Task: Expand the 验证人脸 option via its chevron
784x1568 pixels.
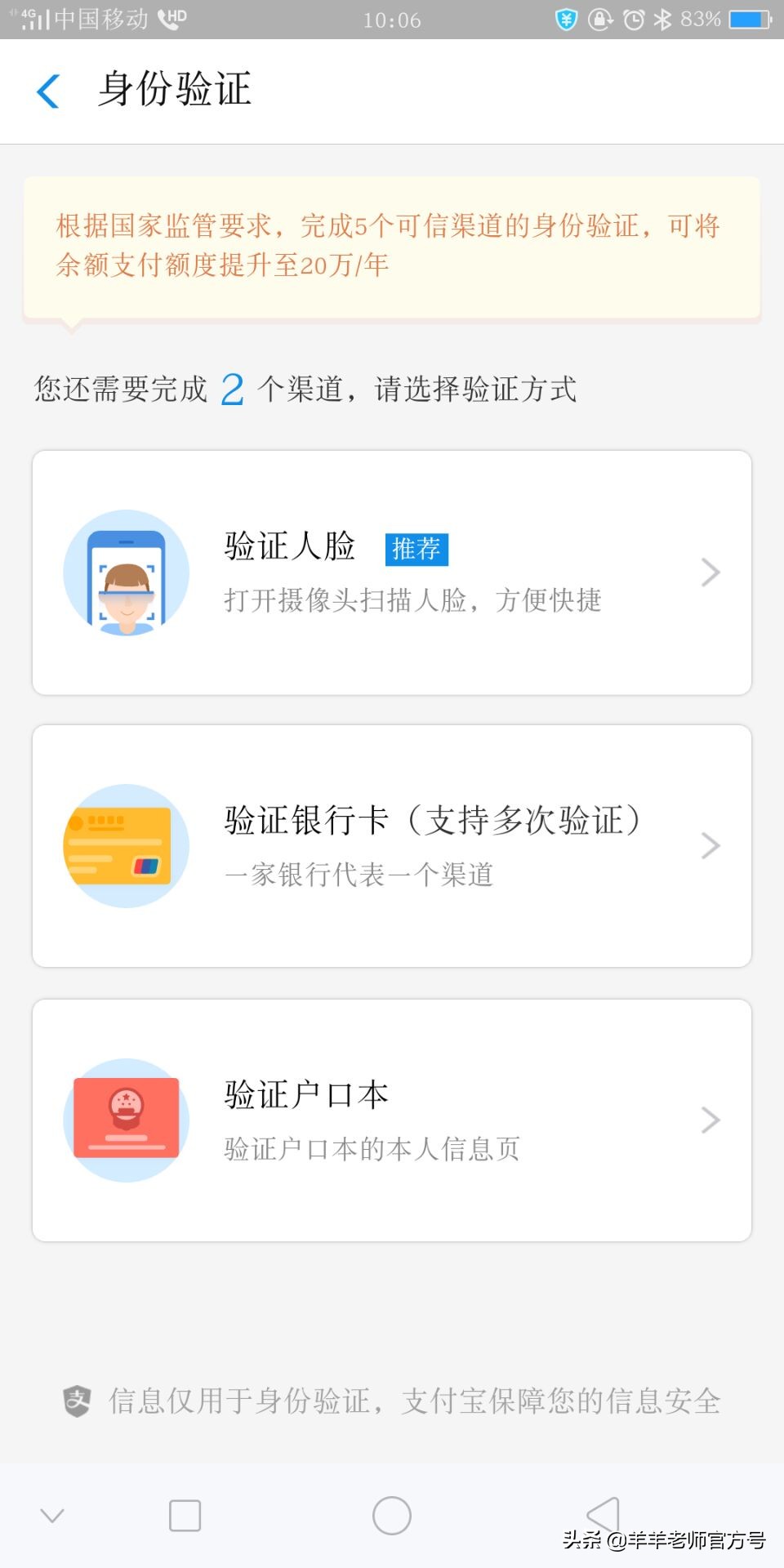Action: [x=710, y=572]
